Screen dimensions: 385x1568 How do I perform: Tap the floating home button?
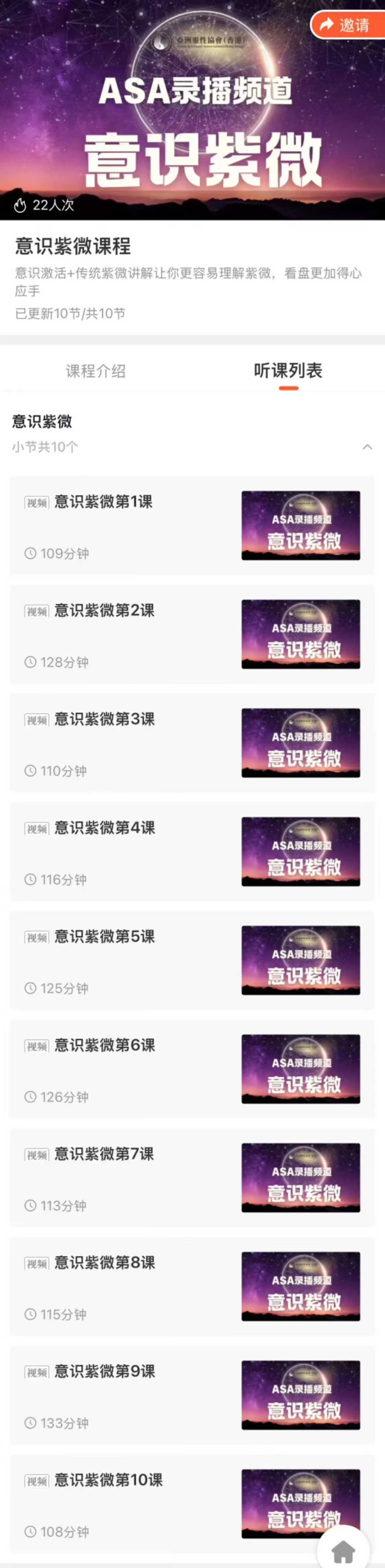(x=344, y=1550)
